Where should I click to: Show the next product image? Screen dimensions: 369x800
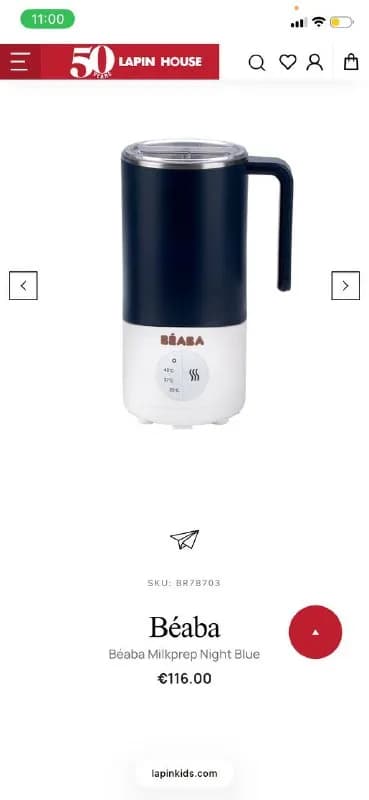(x=346, y=286)
